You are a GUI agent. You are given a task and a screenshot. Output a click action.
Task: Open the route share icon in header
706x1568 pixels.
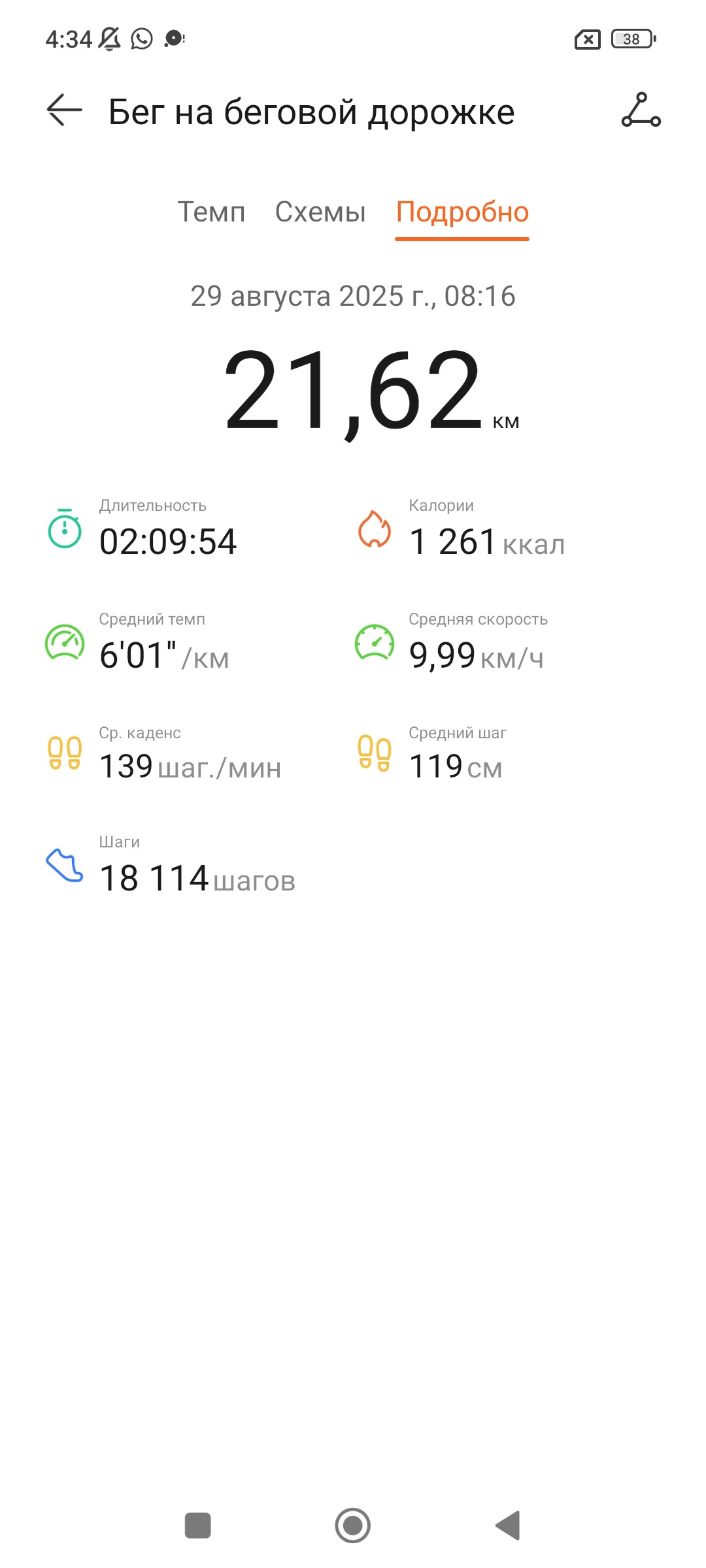tap(641, 110)
